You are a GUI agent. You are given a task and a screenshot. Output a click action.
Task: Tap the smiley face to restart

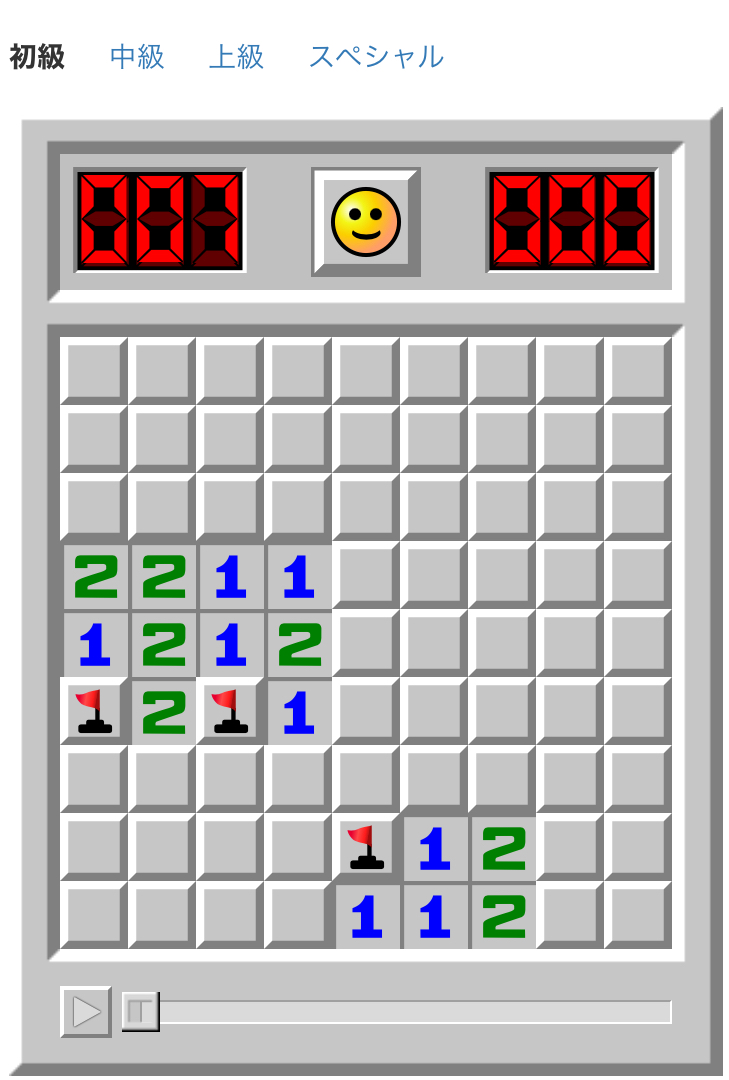[365, 222]
